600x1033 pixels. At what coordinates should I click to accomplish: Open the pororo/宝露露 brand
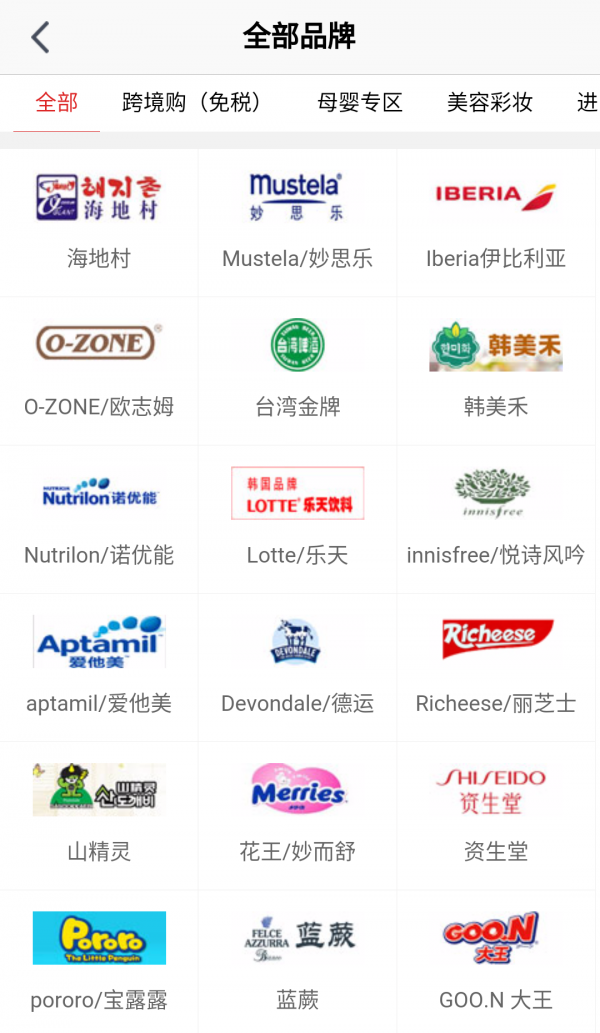(x=99, y=962)
